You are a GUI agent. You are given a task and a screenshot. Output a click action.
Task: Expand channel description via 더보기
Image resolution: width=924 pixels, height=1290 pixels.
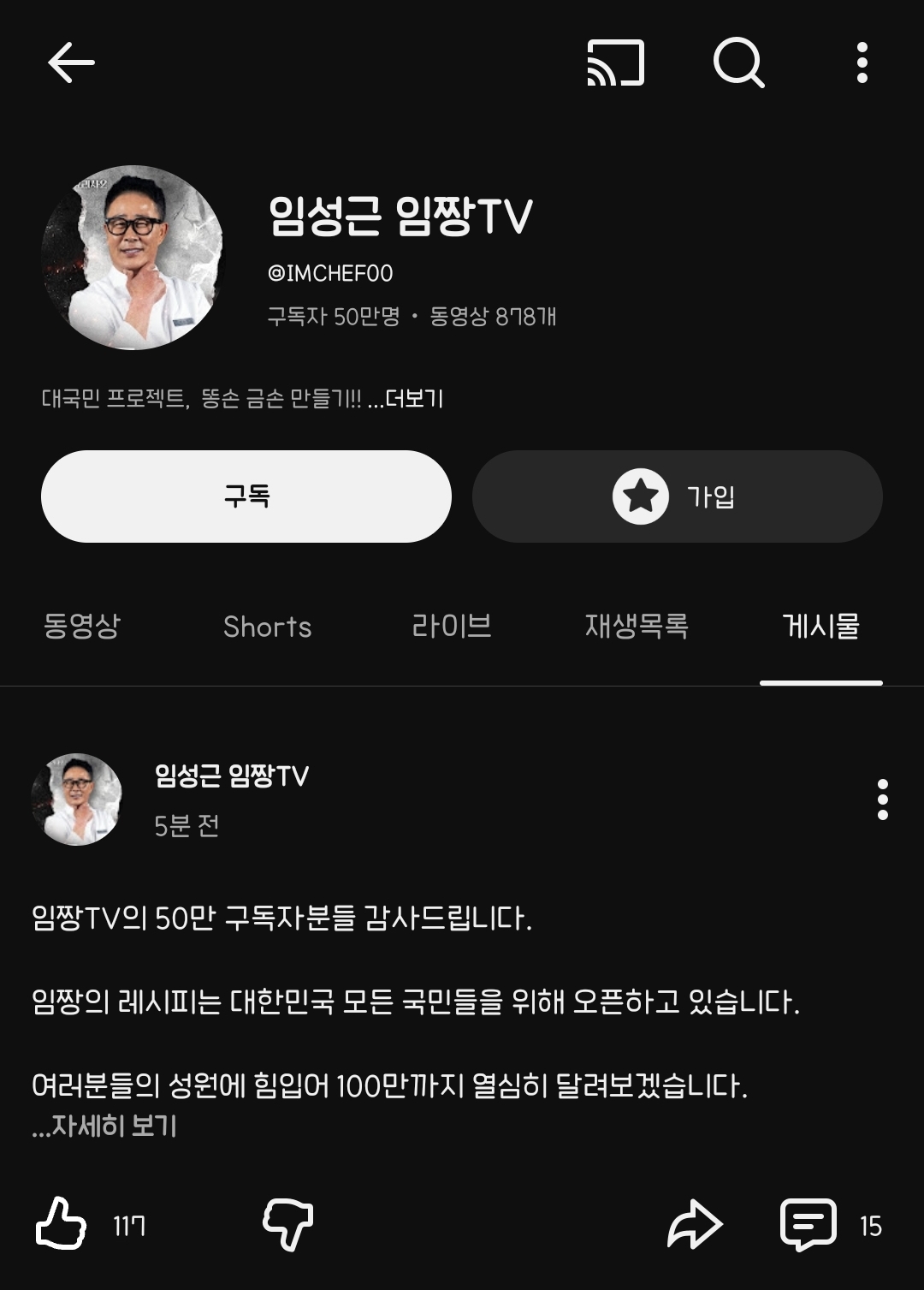[x=414, y=398]
